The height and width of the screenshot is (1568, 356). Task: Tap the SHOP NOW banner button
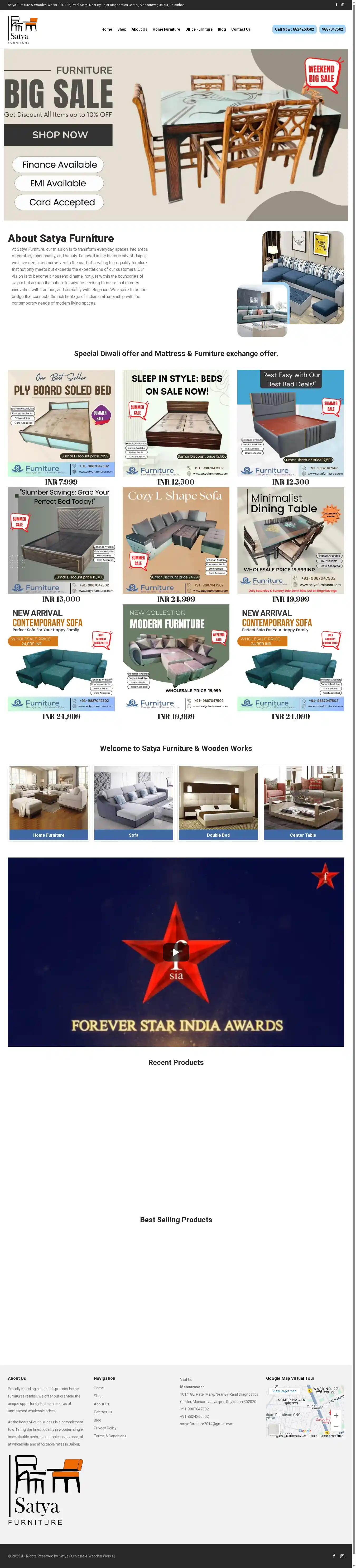[x=59, y=135]
